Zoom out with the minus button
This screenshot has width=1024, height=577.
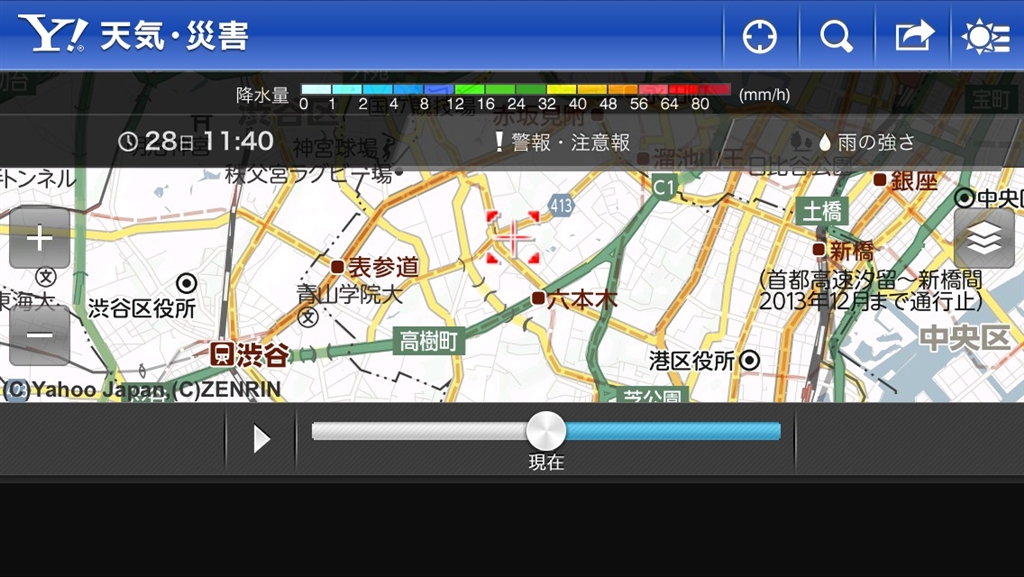tap(40, 334)
